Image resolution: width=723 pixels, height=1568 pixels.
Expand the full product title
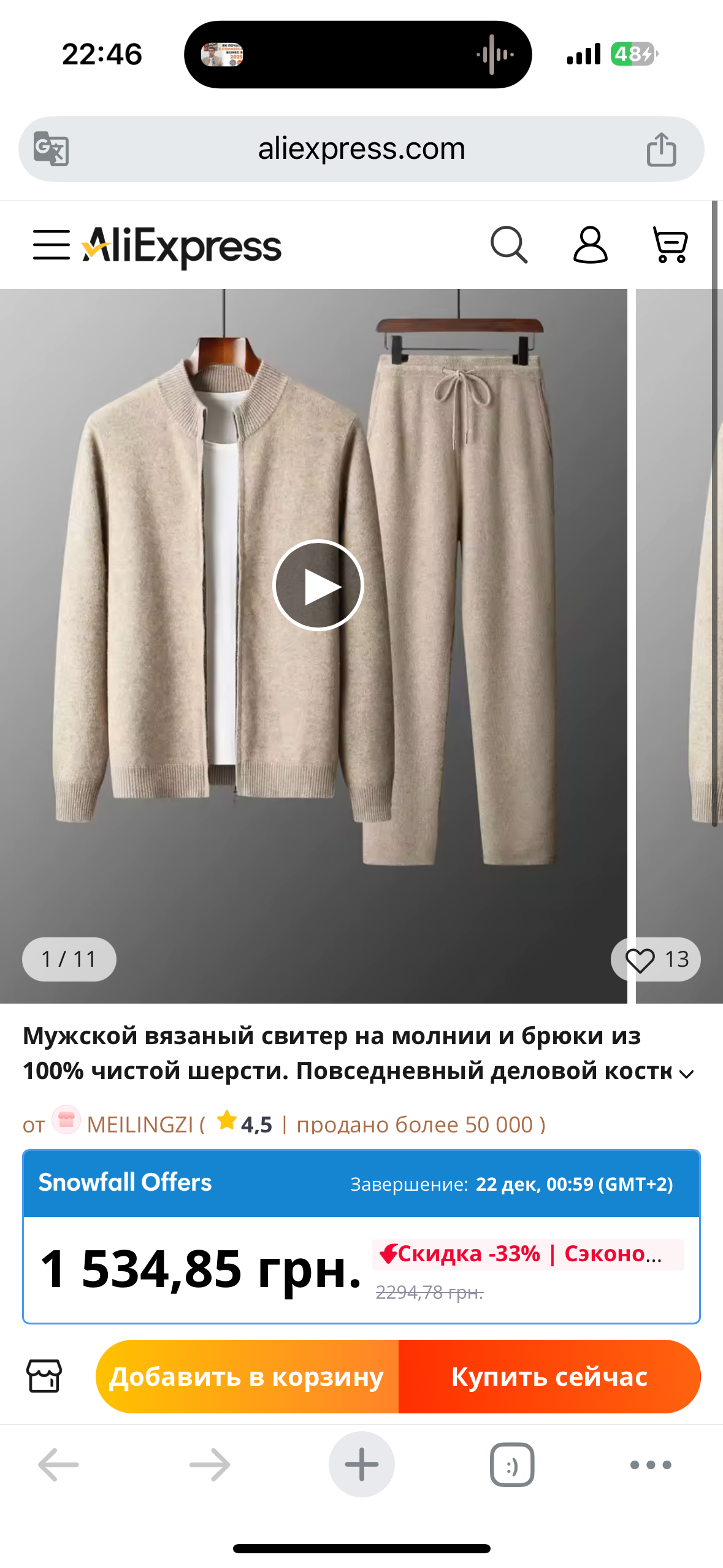687,1074
